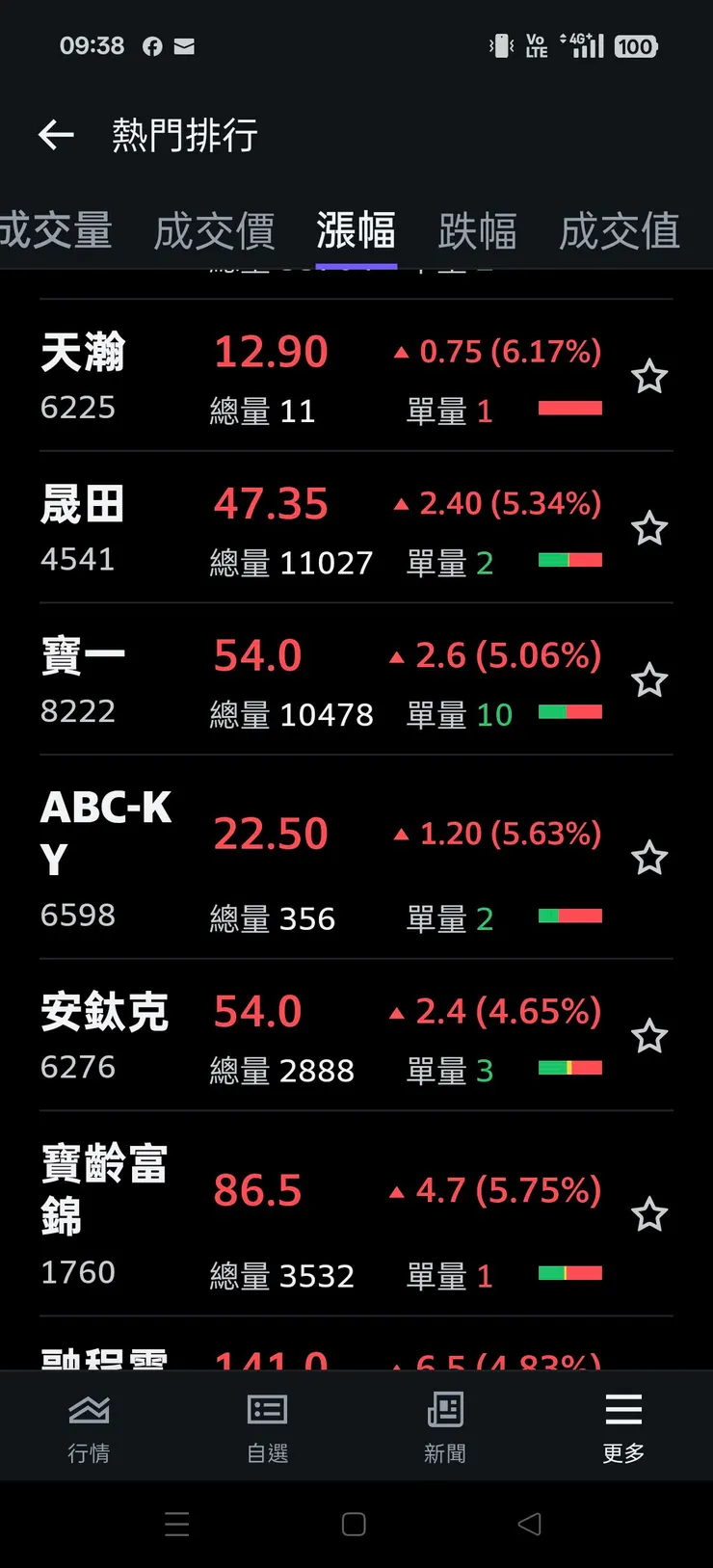713x1568 pixels.
Task: Tap the back arrow to exit 熱門排行
Action: click(x=55, y=135)
